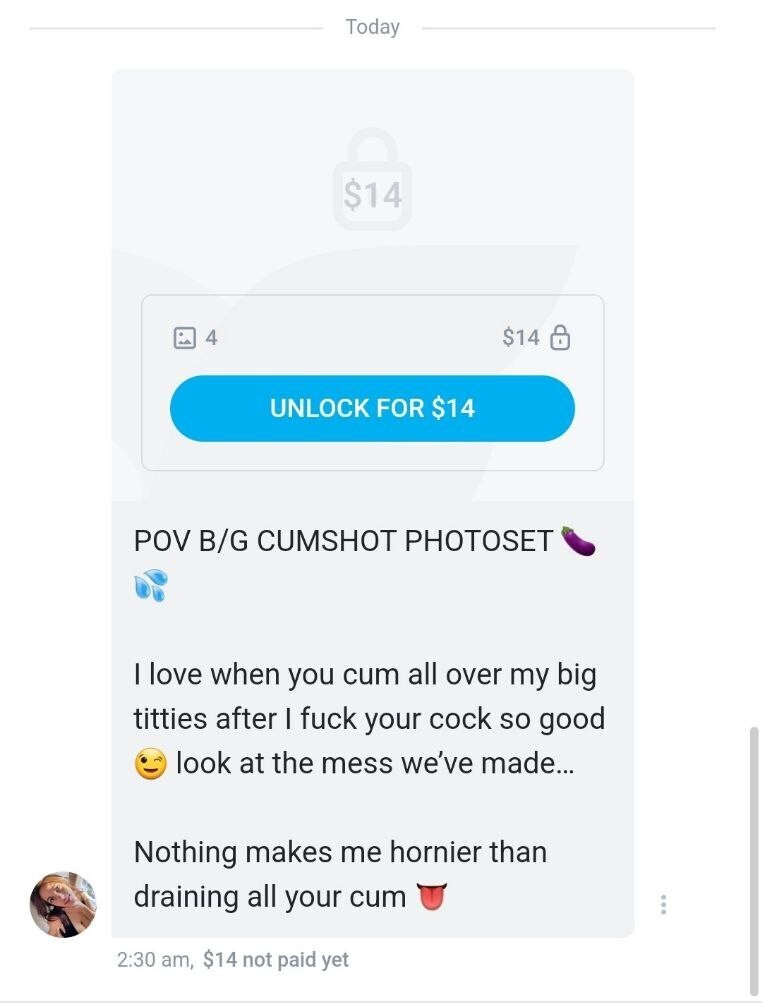Tap the Unlock for $14 button

tap(372, 408)
